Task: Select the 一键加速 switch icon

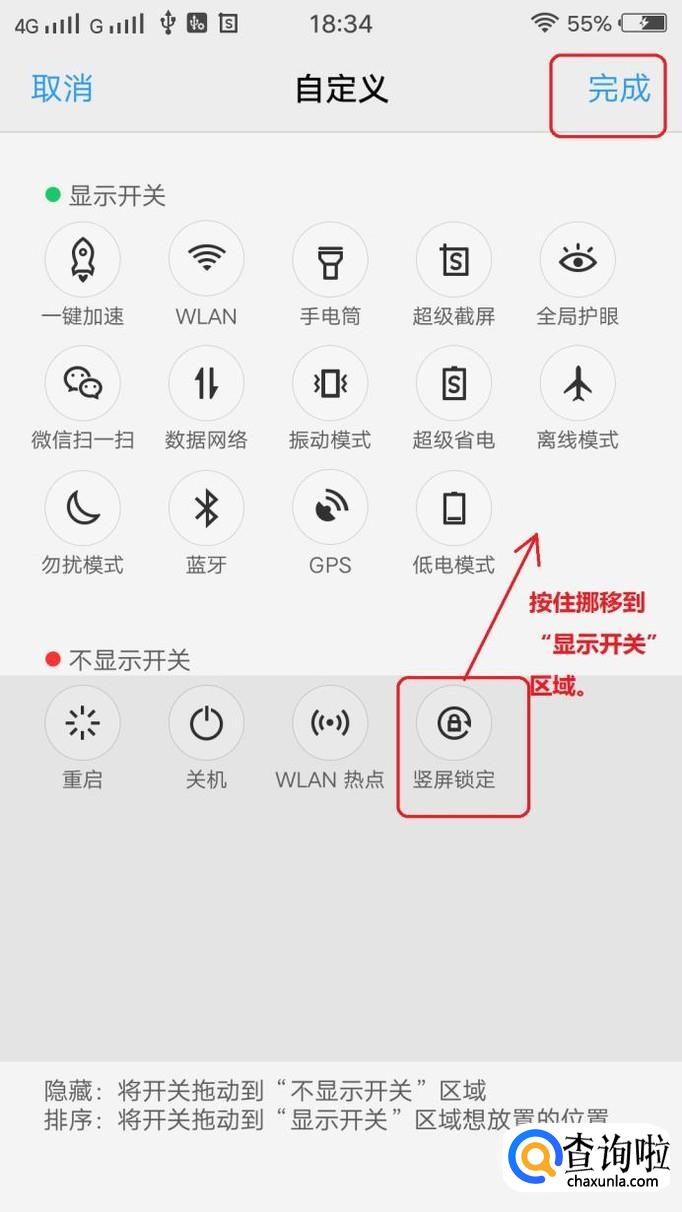Action: pyautogui.click(x=82, y=259)
